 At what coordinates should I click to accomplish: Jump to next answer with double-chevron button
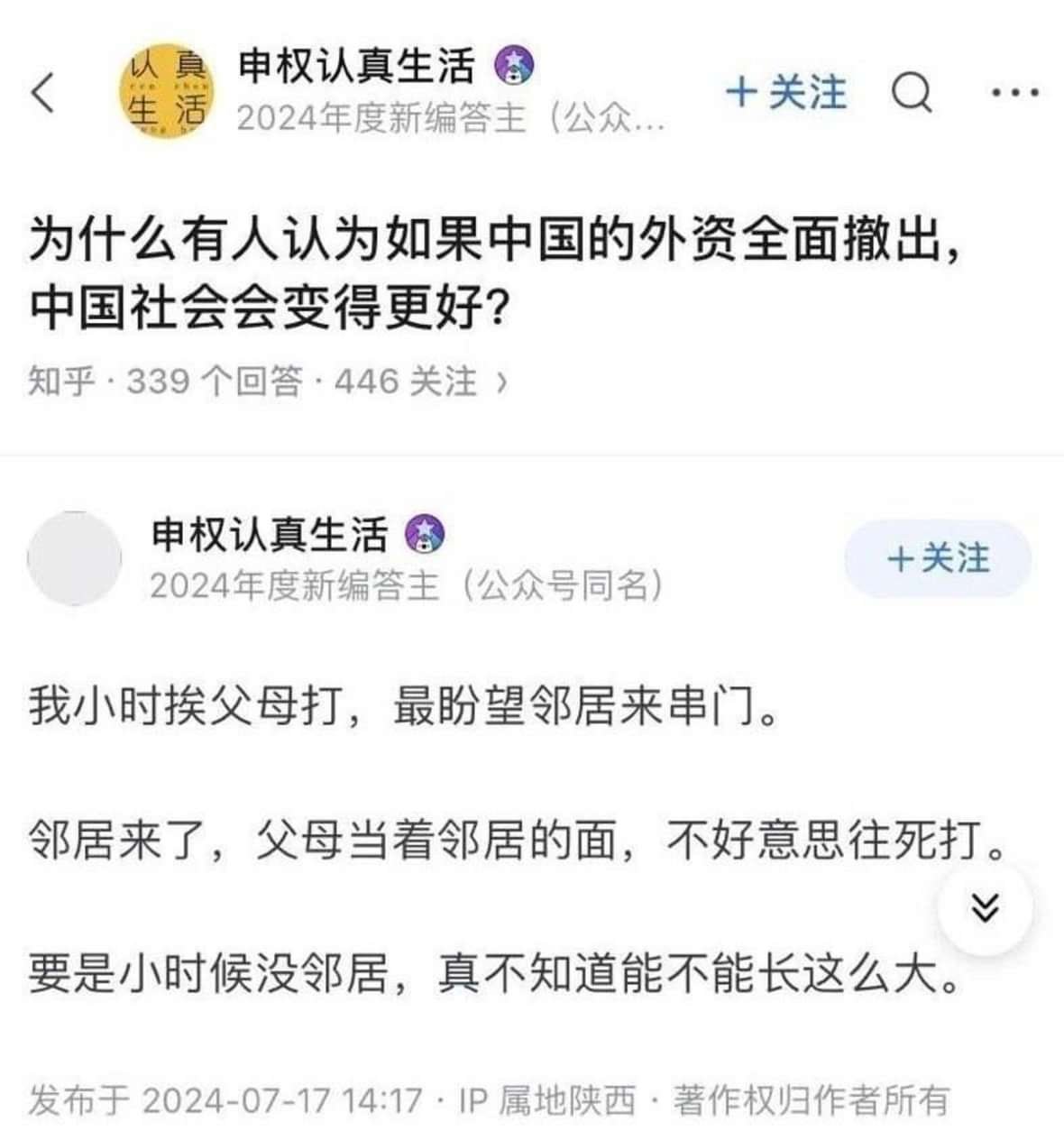pos(986,908)
